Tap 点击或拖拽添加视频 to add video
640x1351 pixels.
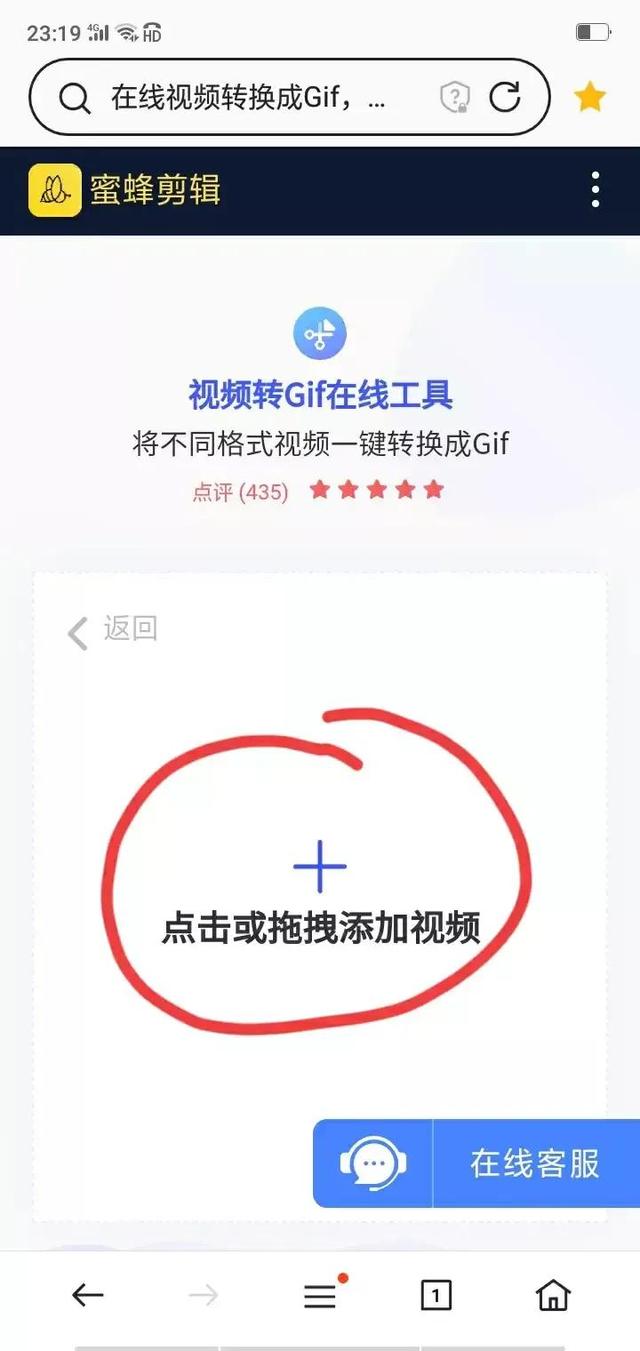320,927
